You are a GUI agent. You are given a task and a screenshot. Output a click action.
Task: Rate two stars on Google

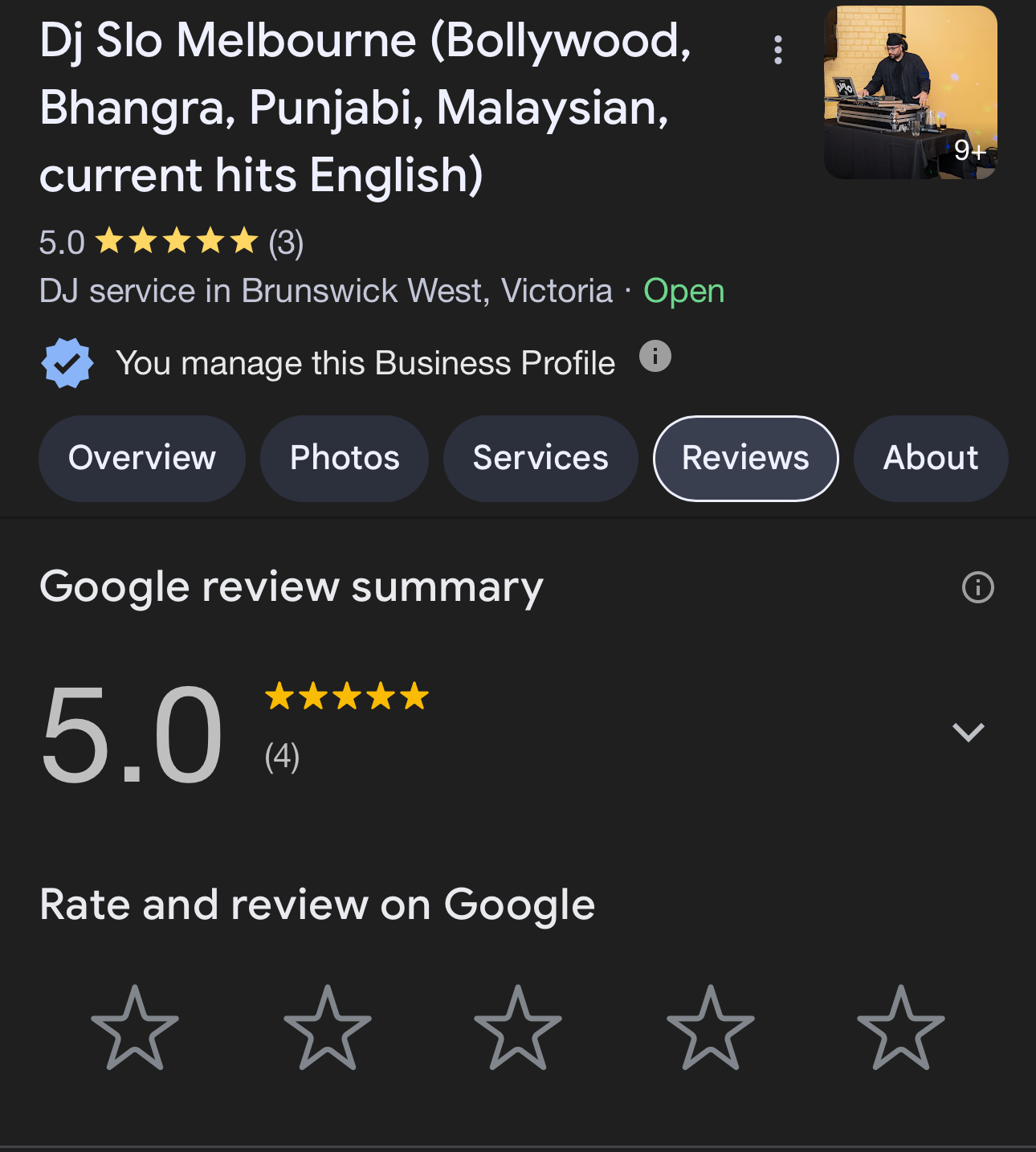(x=328, y=1028)
